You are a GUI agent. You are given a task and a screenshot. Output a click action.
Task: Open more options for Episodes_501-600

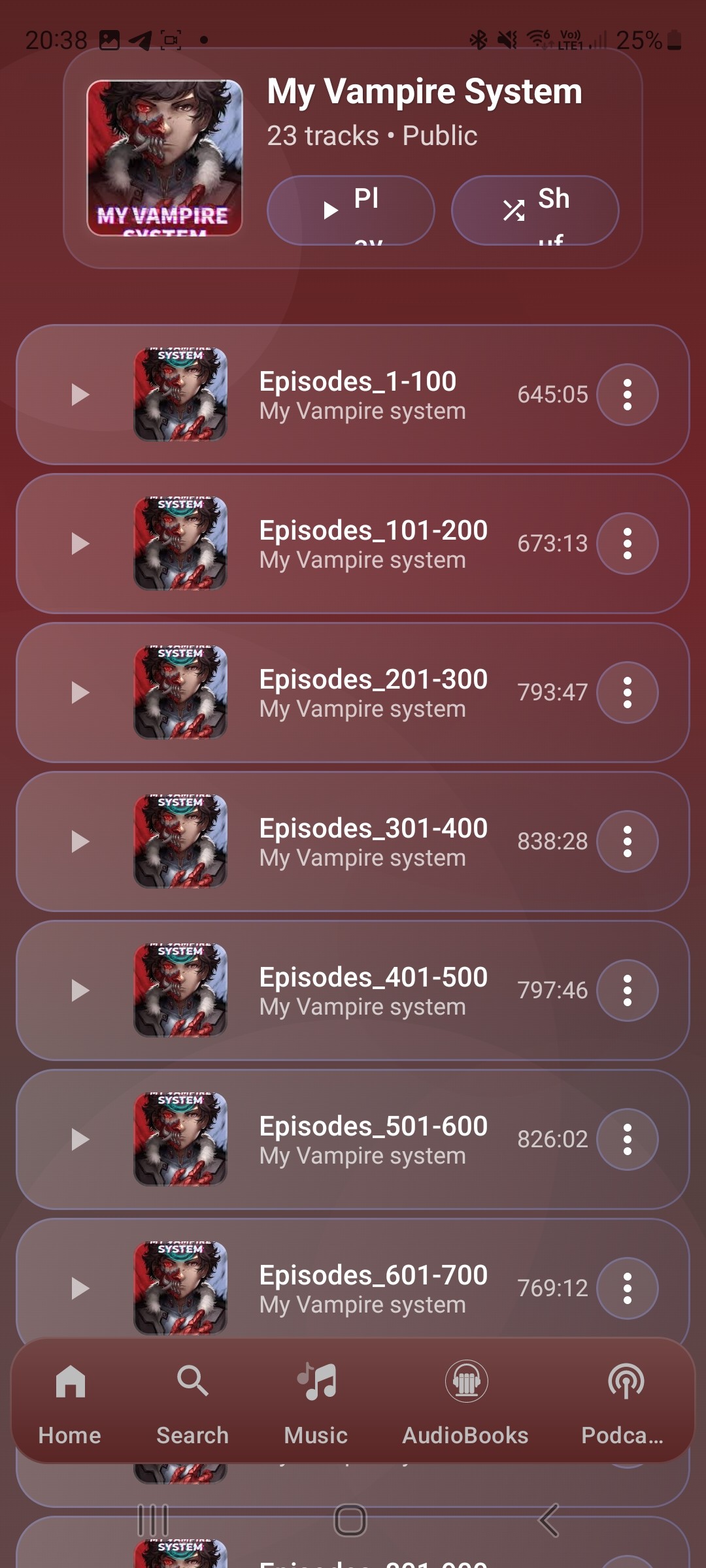pos(627,1139)
